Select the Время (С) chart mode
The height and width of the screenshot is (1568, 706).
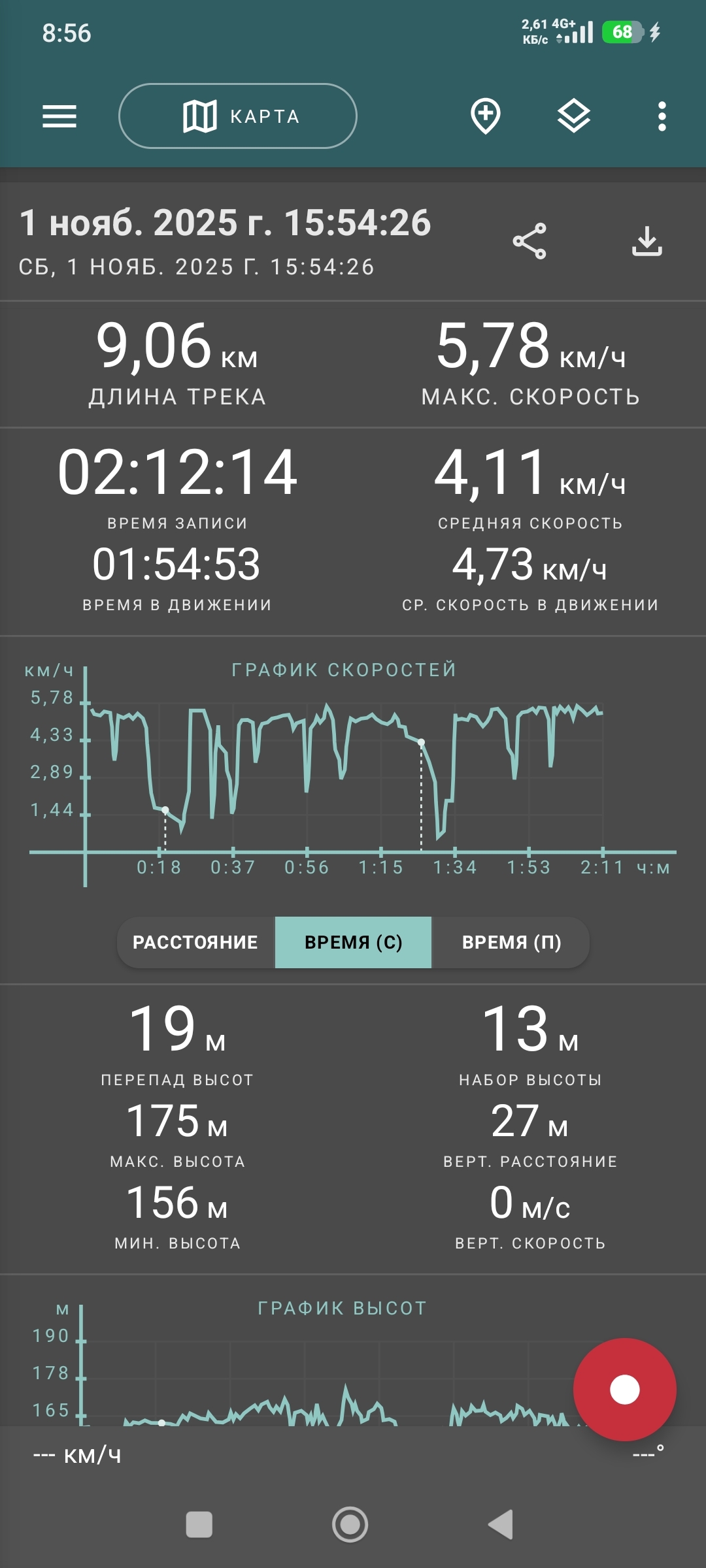[x=353, y=942]
